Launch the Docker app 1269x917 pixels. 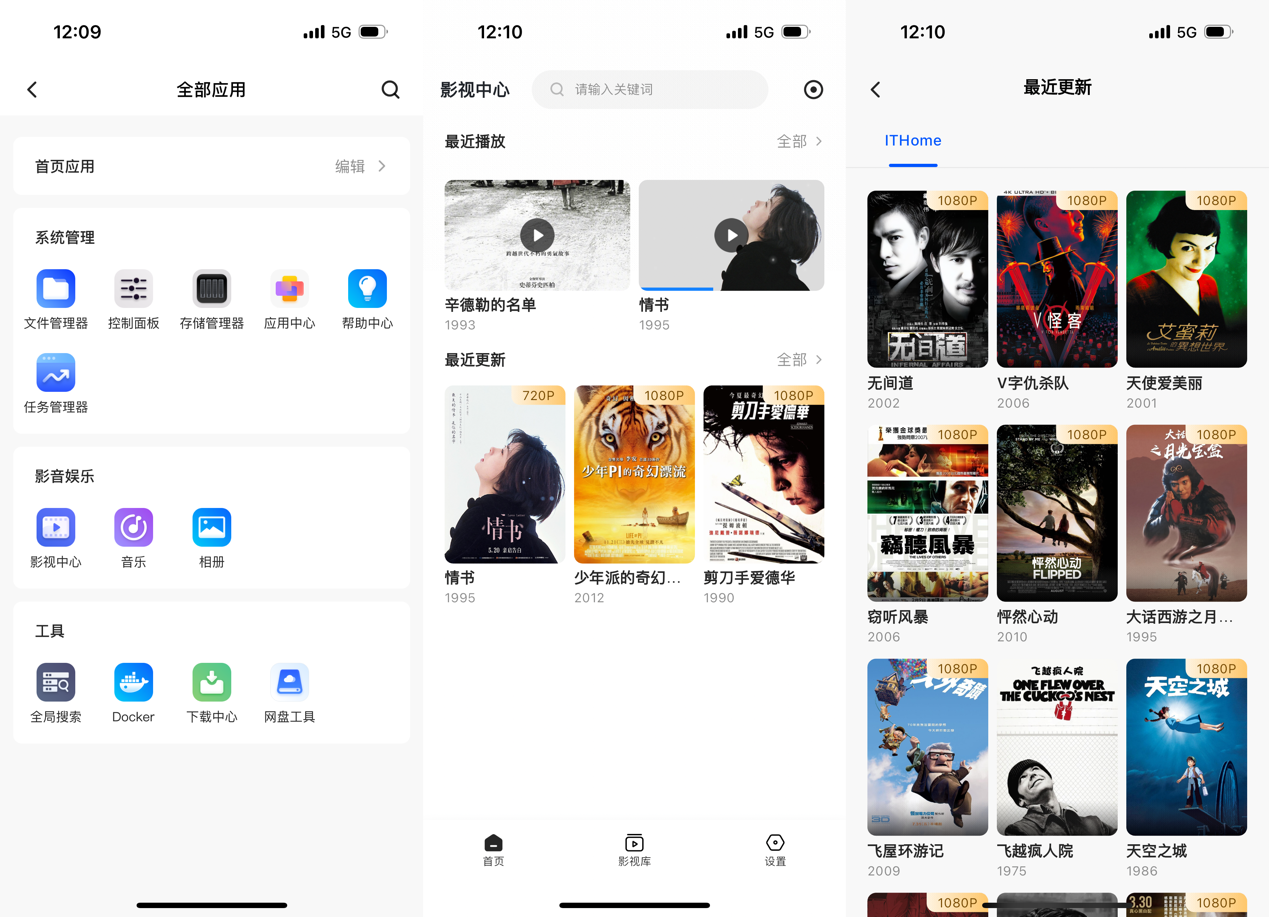tap(133, 683)
